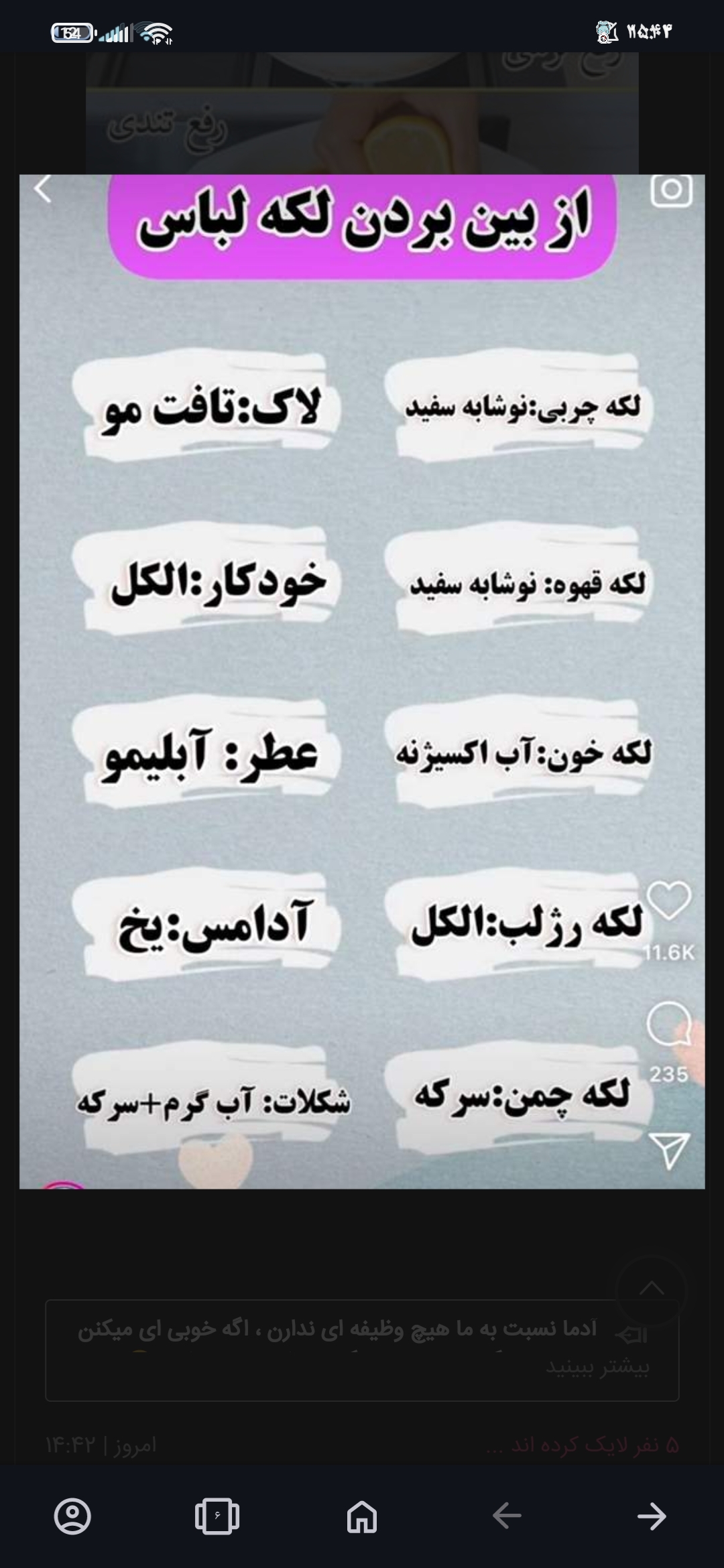
Task: Show the open browser tabs
Action: (x=217, y=1516)
